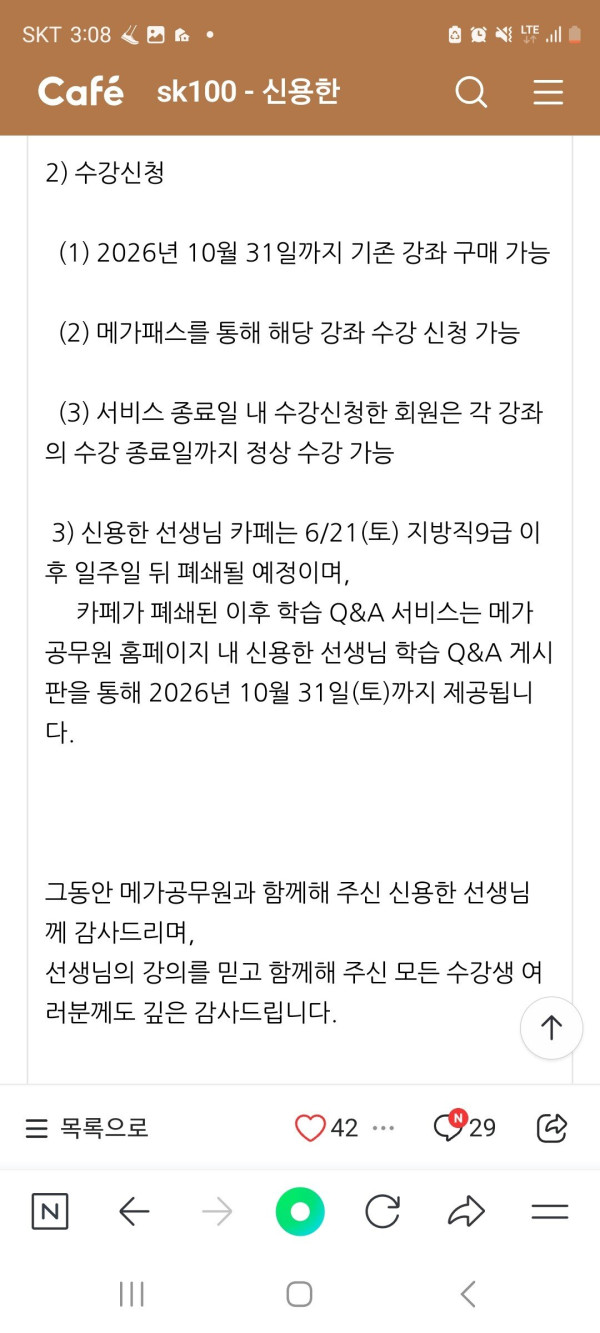Reload the page
600x1333 pixels.
(383, 1212)
